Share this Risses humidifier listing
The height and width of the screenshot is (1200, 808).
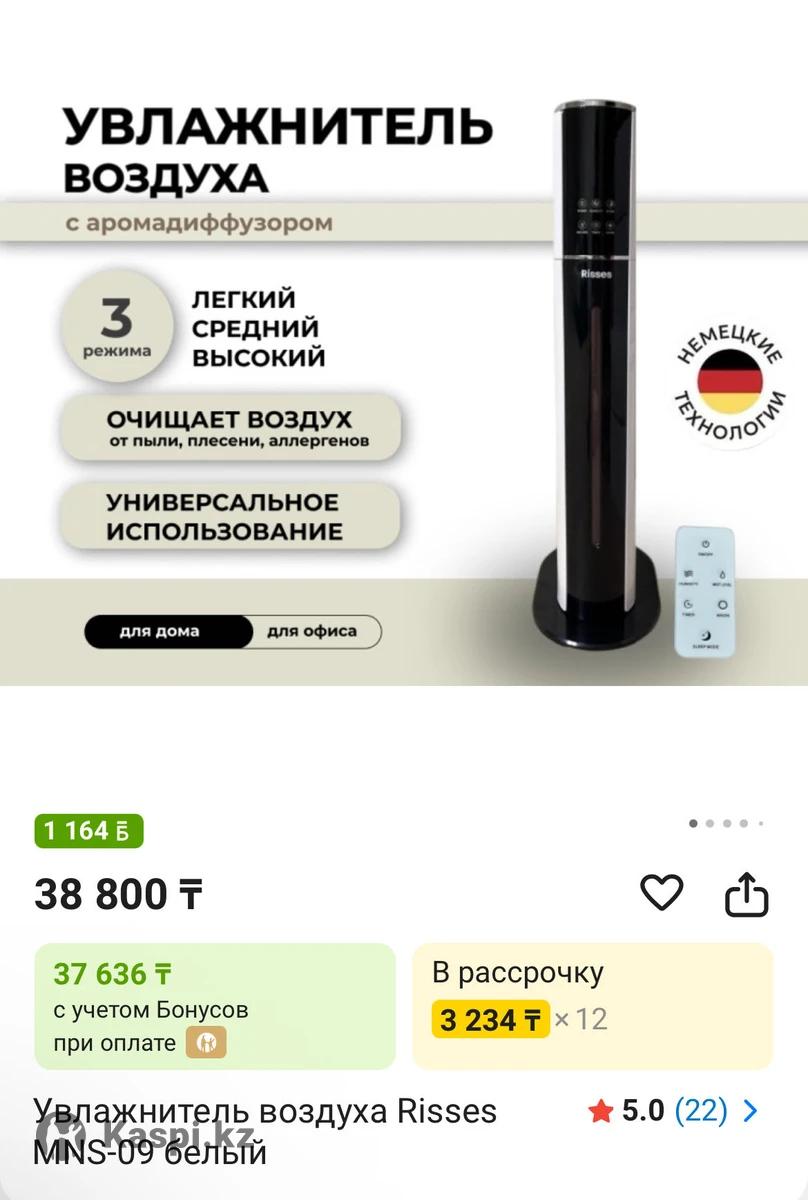click(x=748, y=892)
